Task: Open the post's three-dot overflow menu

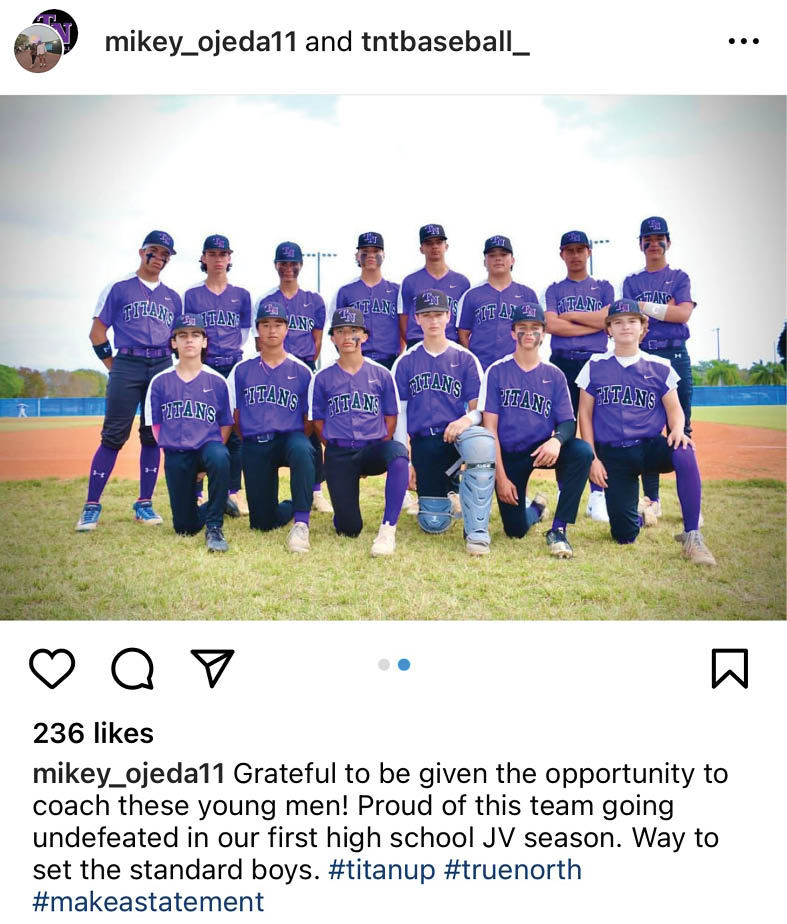Action: click(x=744, y=42)
